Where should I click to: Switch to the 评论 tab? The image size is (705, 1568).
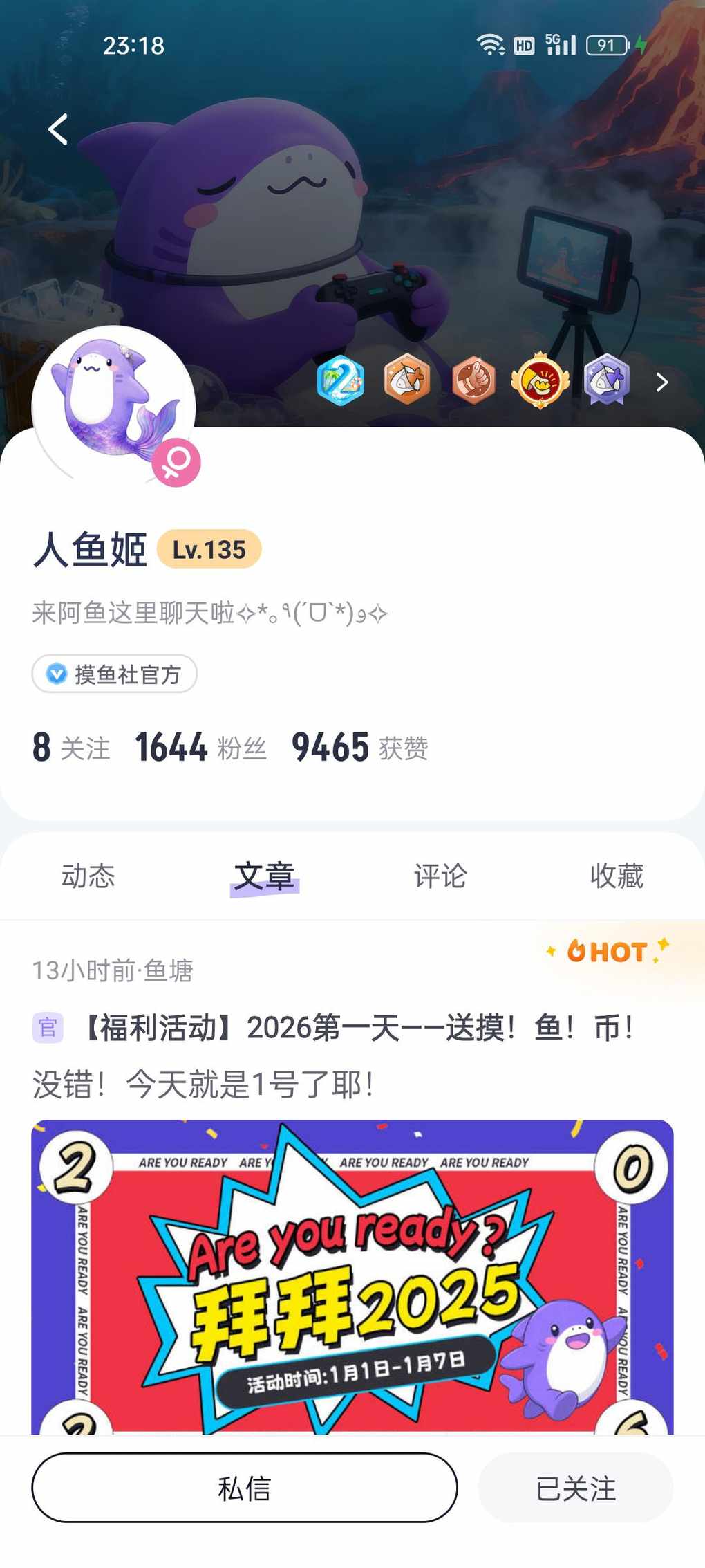[x=440, y=876]
